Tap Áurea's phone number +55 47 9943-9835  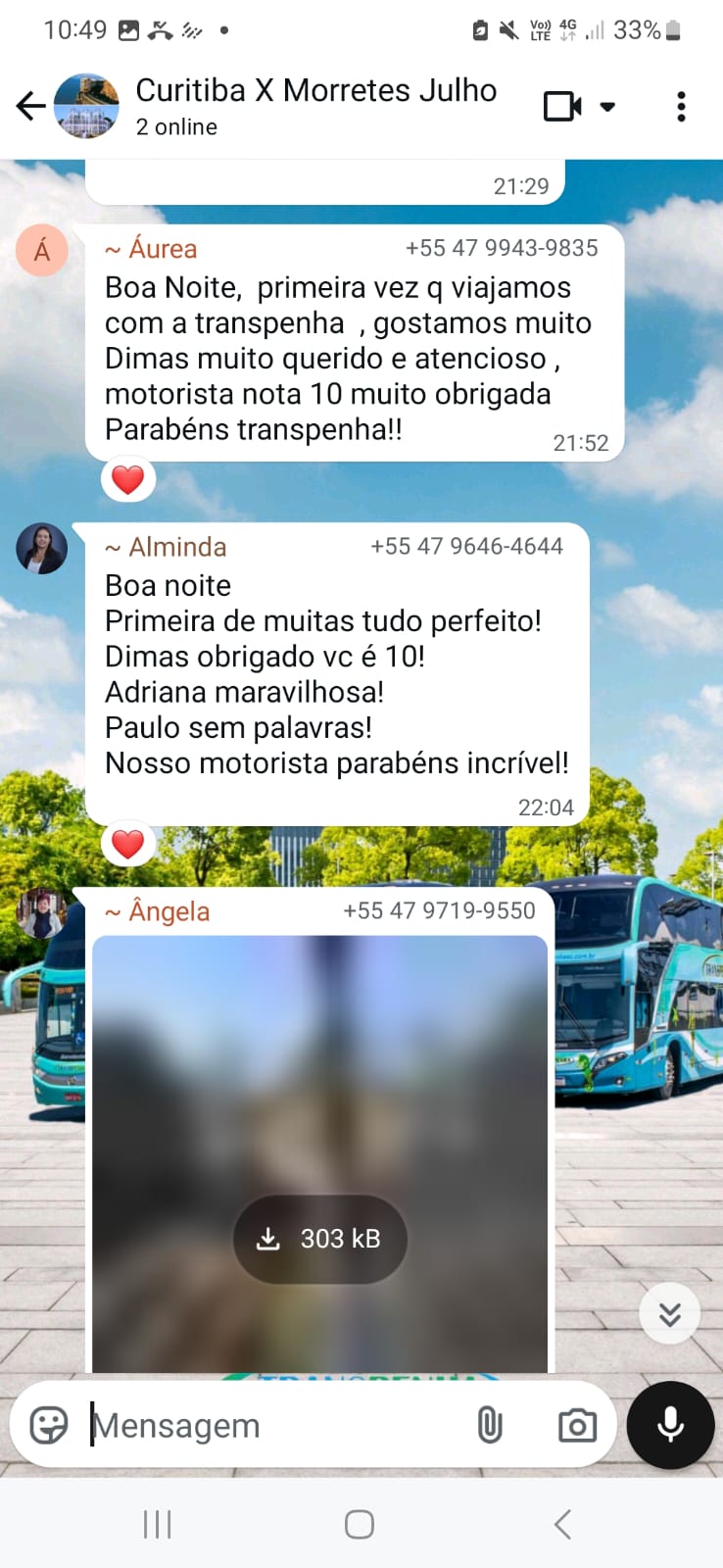click(502, 248)
